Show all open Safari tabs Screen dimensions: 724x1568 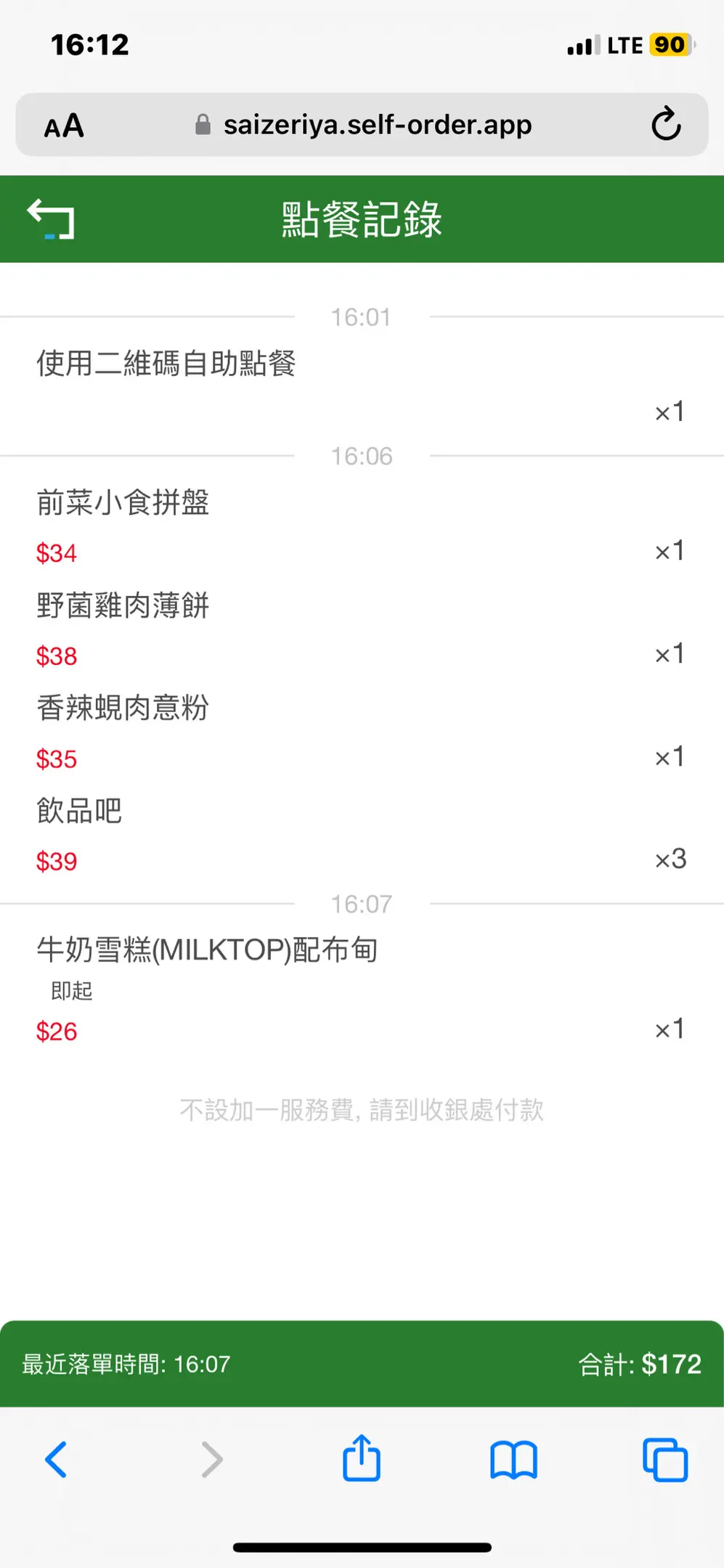click(664, 1459)
